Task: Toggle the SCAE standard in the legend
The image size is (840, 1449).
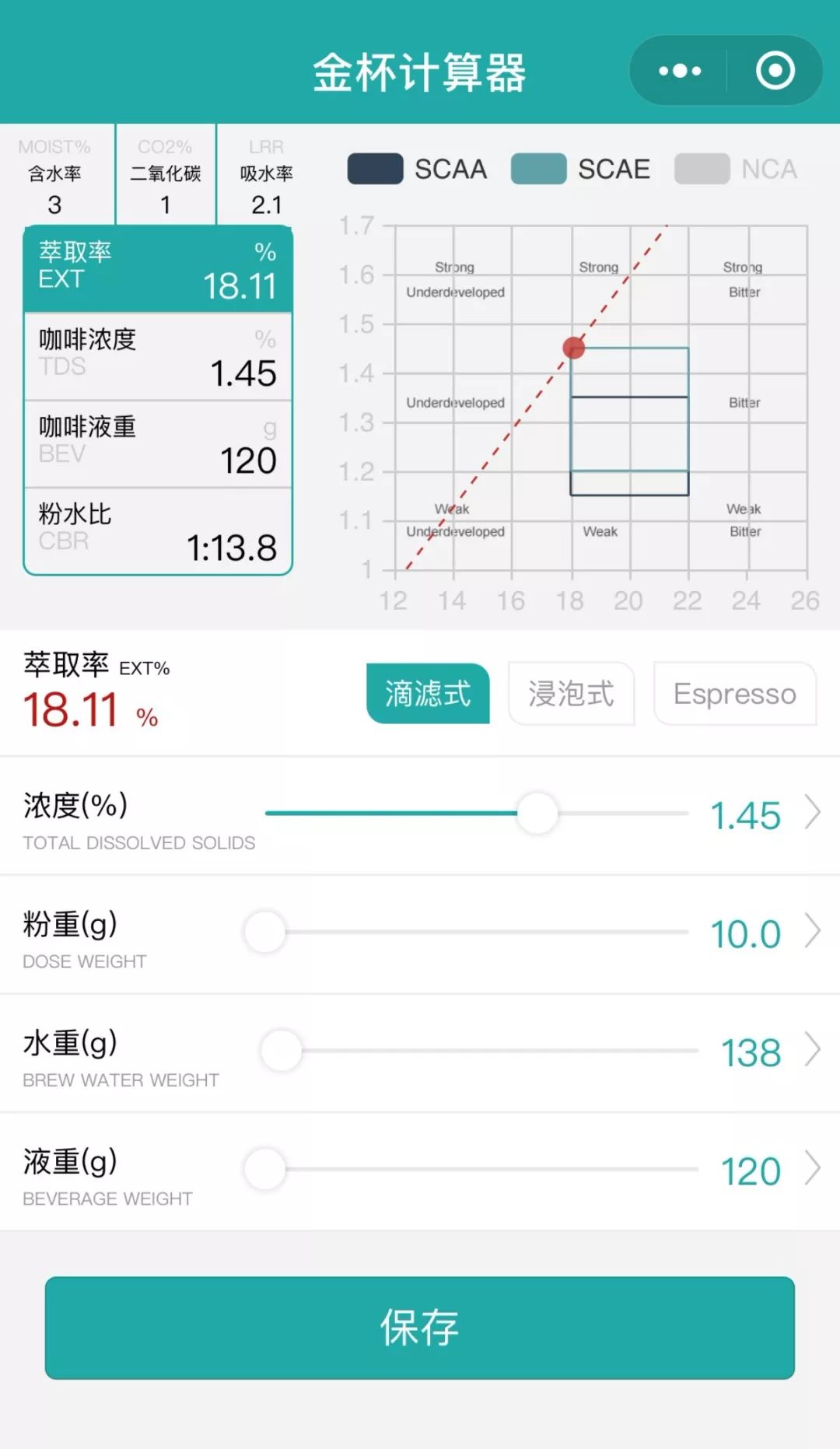Action: (581, 169)
